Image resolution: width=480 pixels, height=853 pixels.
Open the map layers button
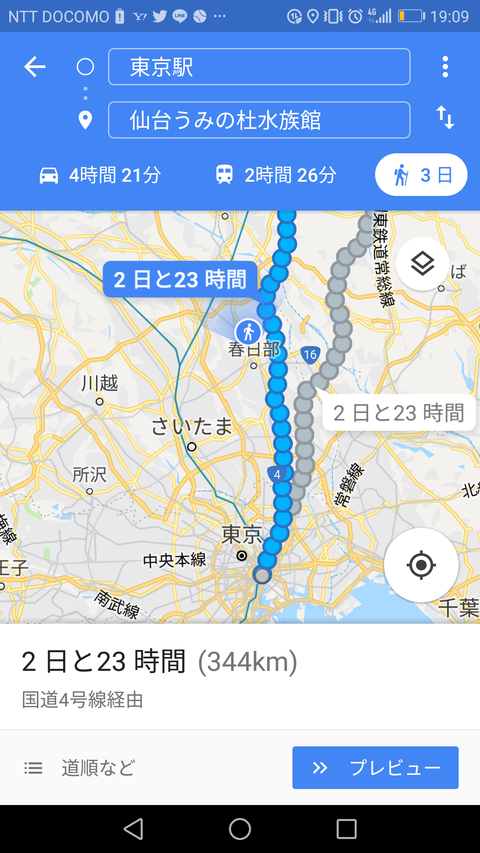[422, 264]
